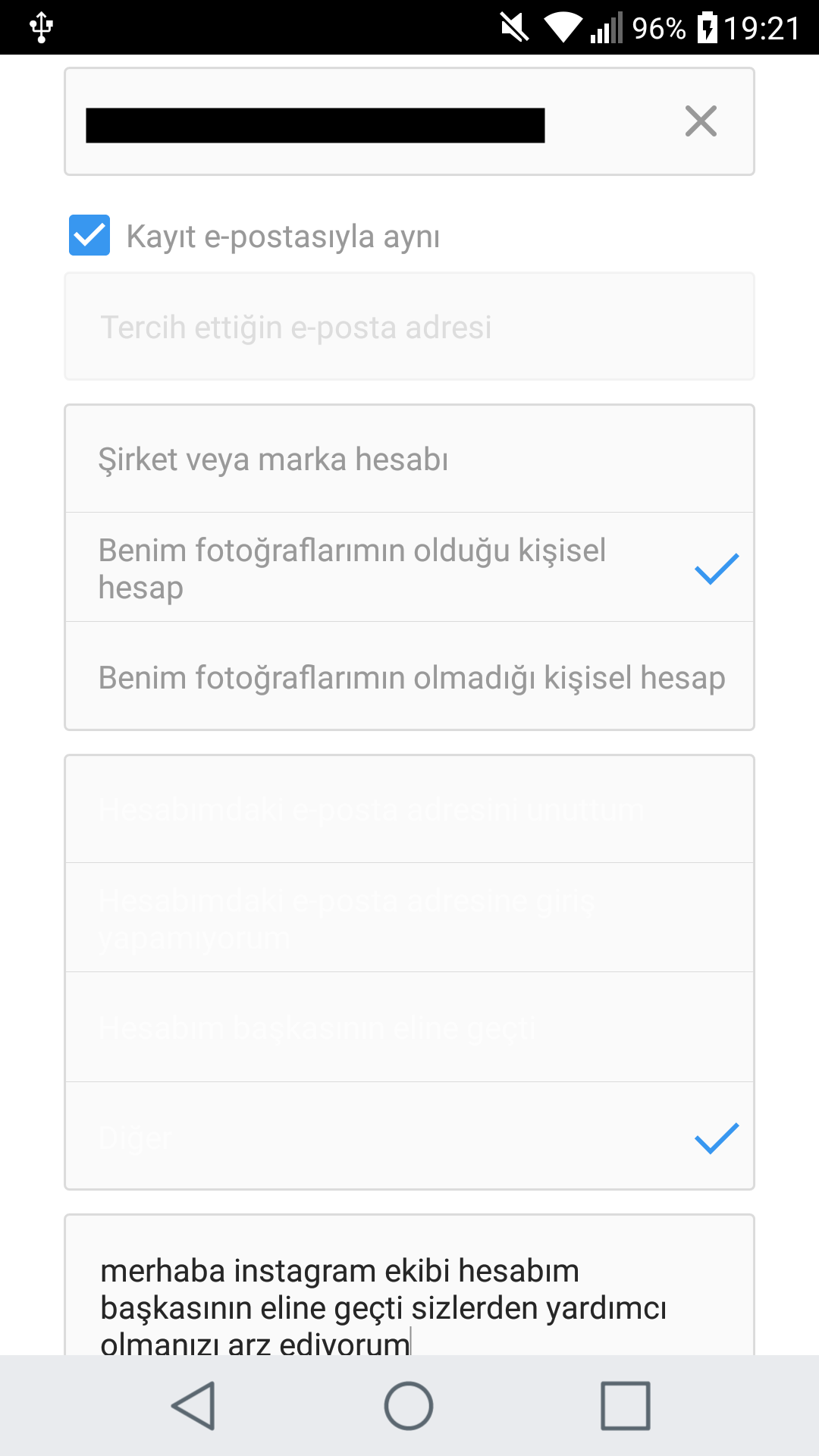Clear the email field with the X icon

pos(701,121)
